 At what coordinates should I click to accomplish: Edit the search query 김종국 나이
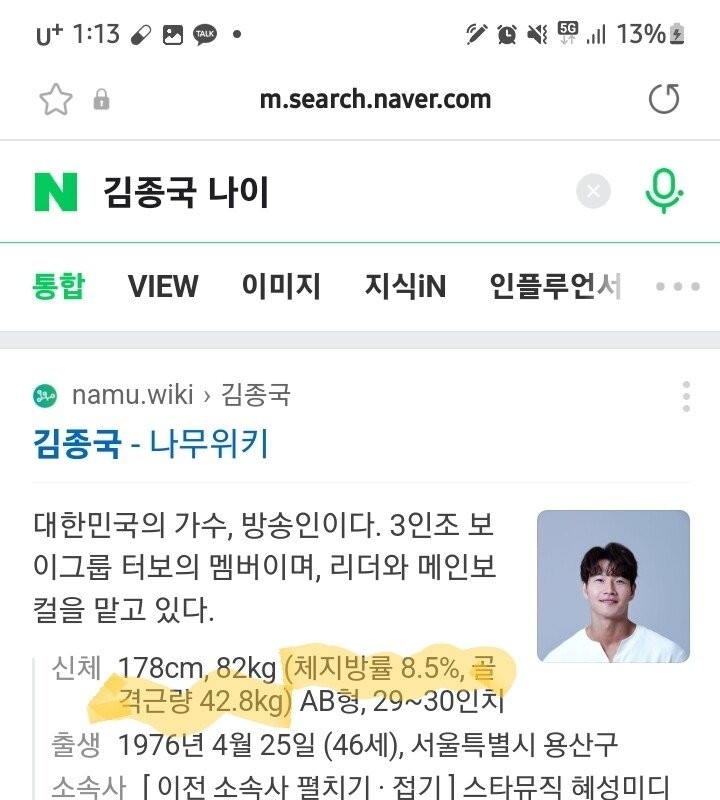tap(300, 191)
